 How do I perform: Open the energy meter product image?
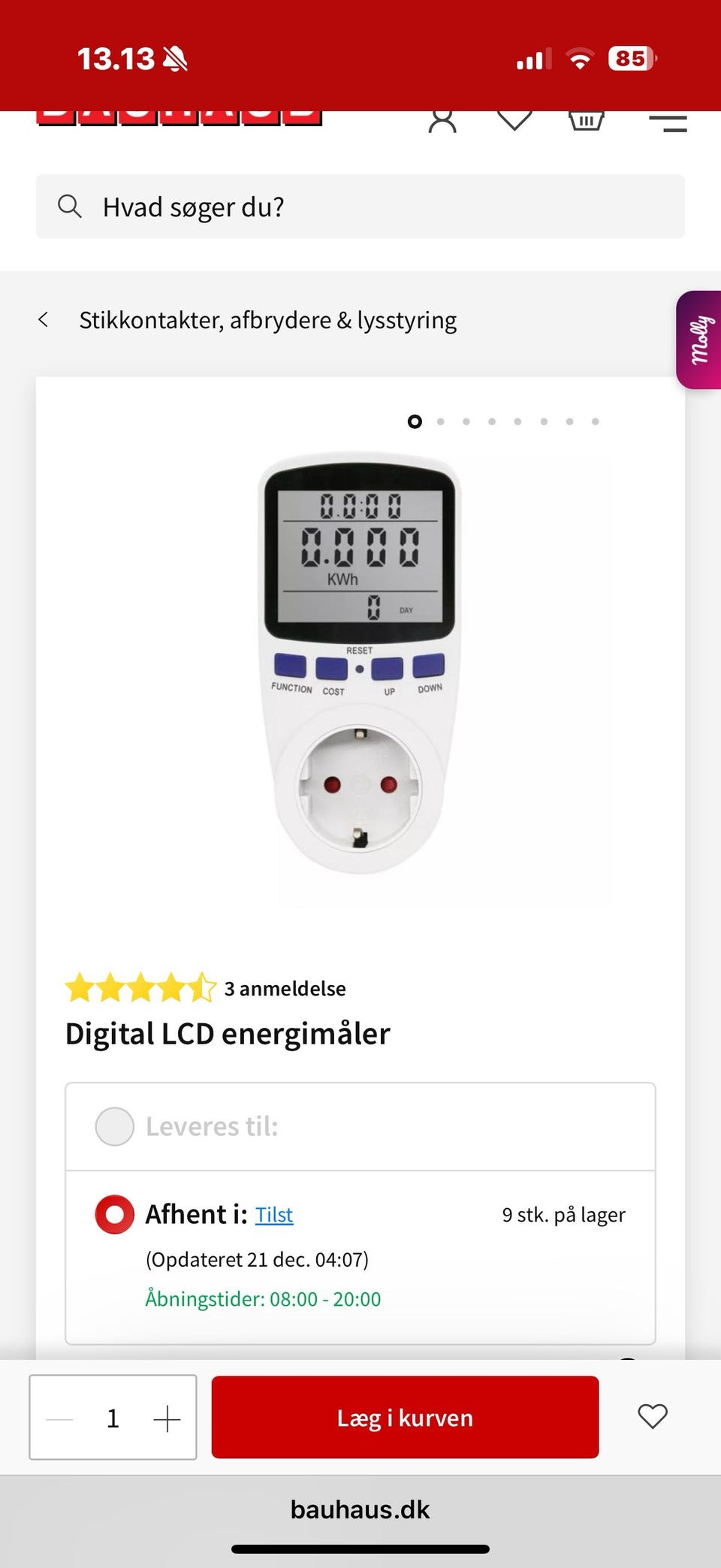point(360,665)
